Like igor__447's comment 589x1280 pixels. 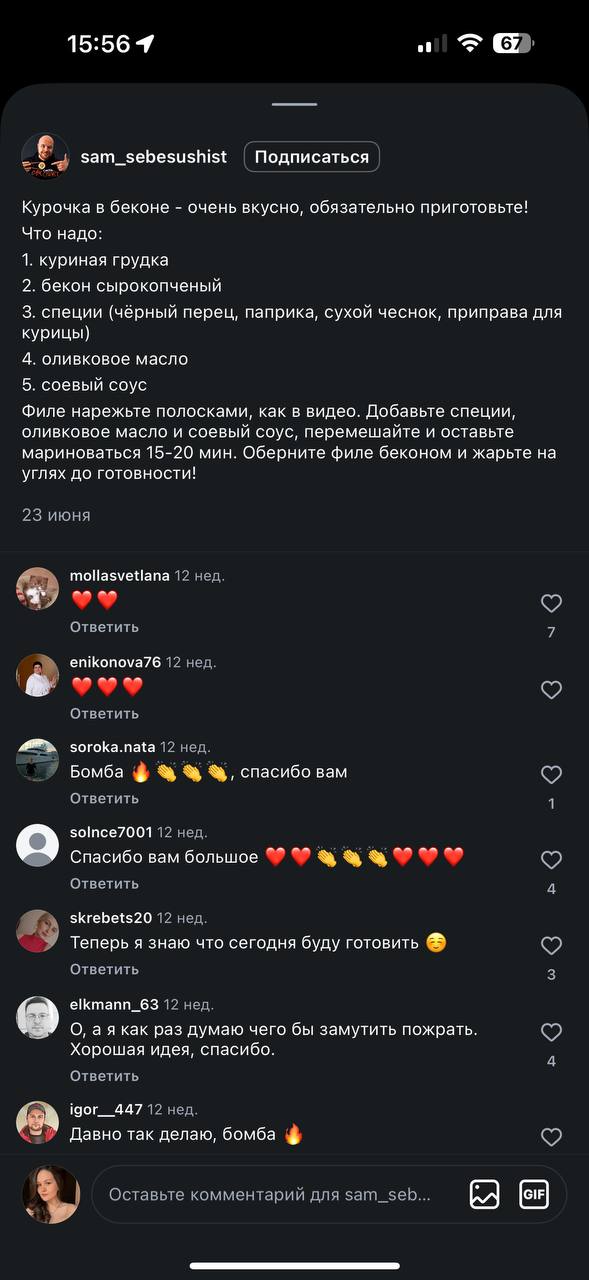[x=551, y=1137]
